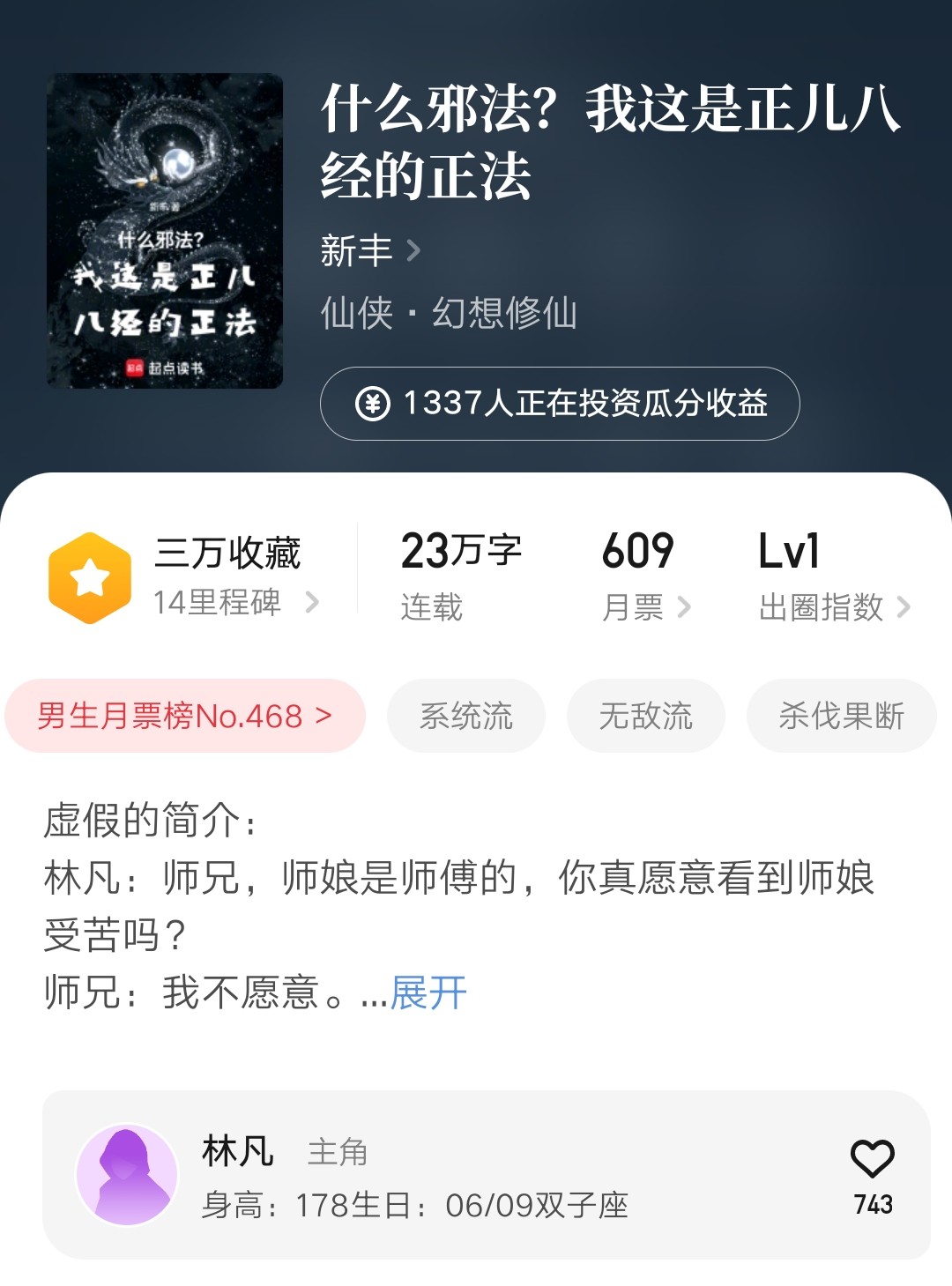952x1286 pixels.
Task: Select the 无敌流 tag
Action: pos(646,716)
